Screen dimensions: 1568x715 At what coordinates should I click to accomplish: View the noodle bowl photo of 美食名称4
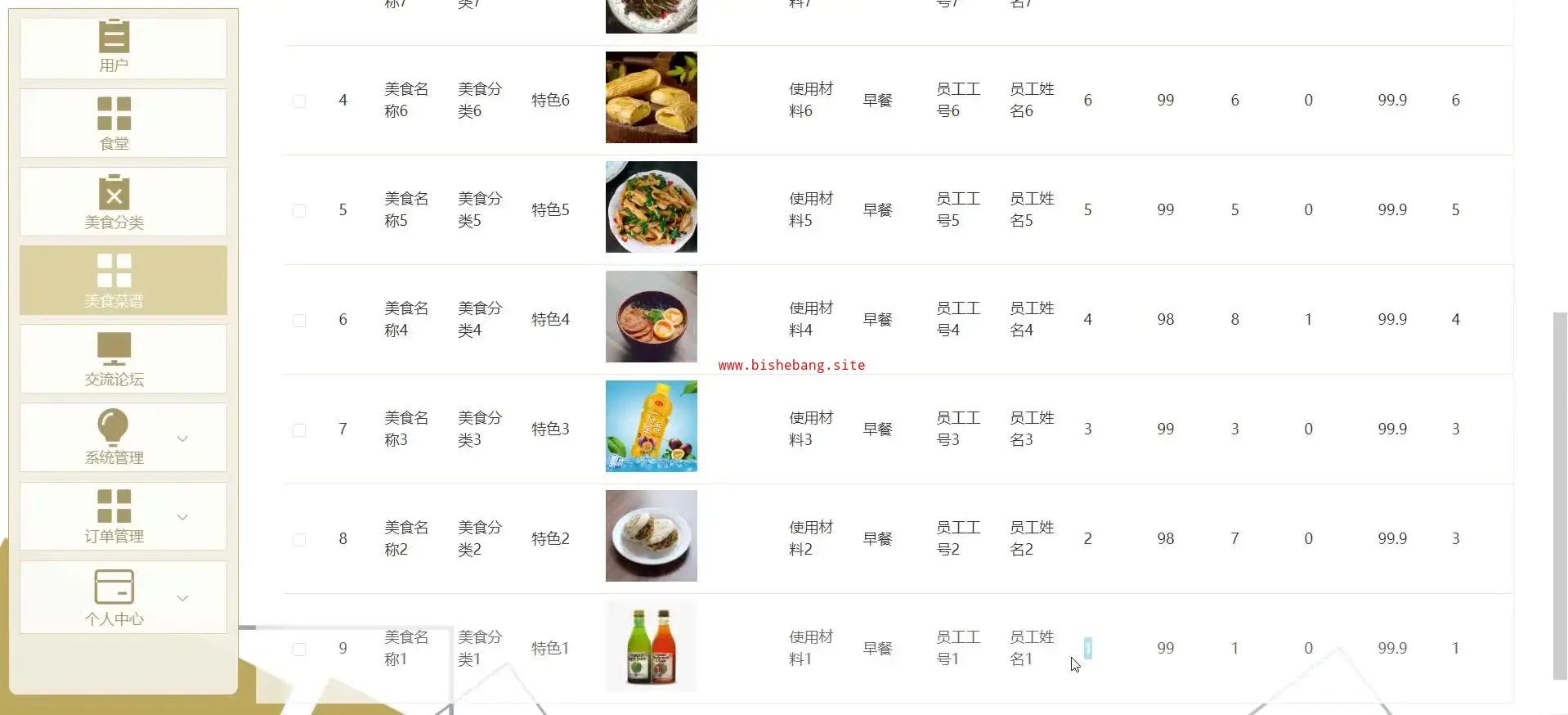pyautogui.click(x=651, y=317)
